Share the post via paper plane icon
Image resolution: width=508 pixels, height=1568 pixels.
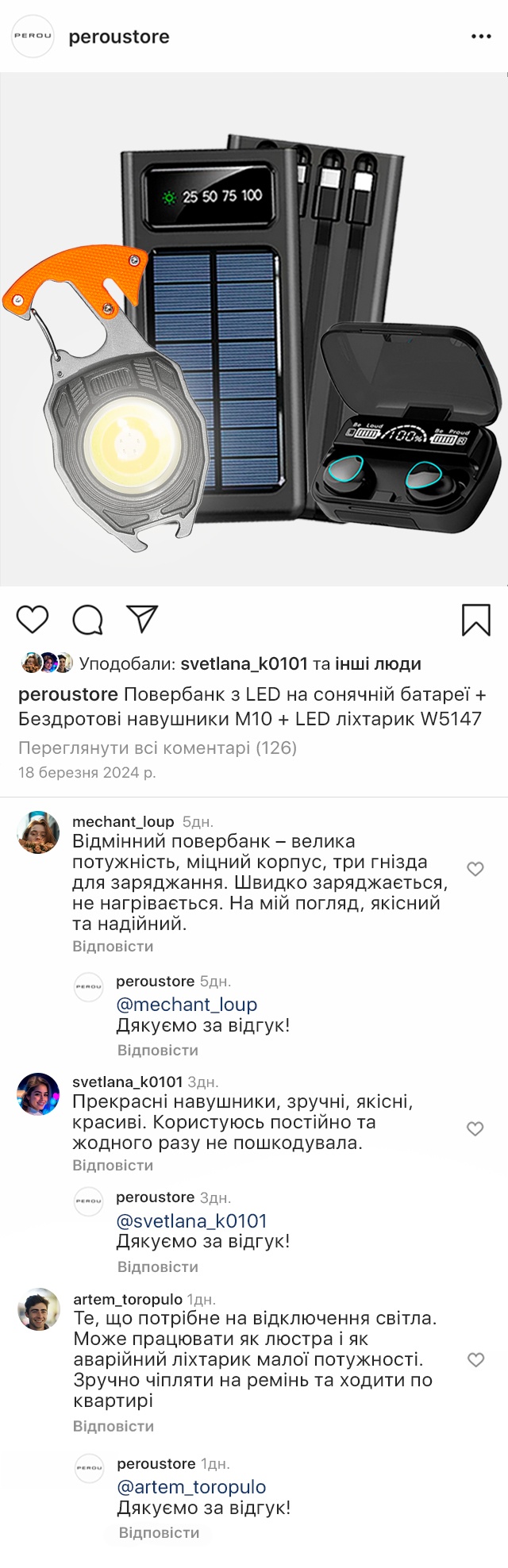[143, 619]
